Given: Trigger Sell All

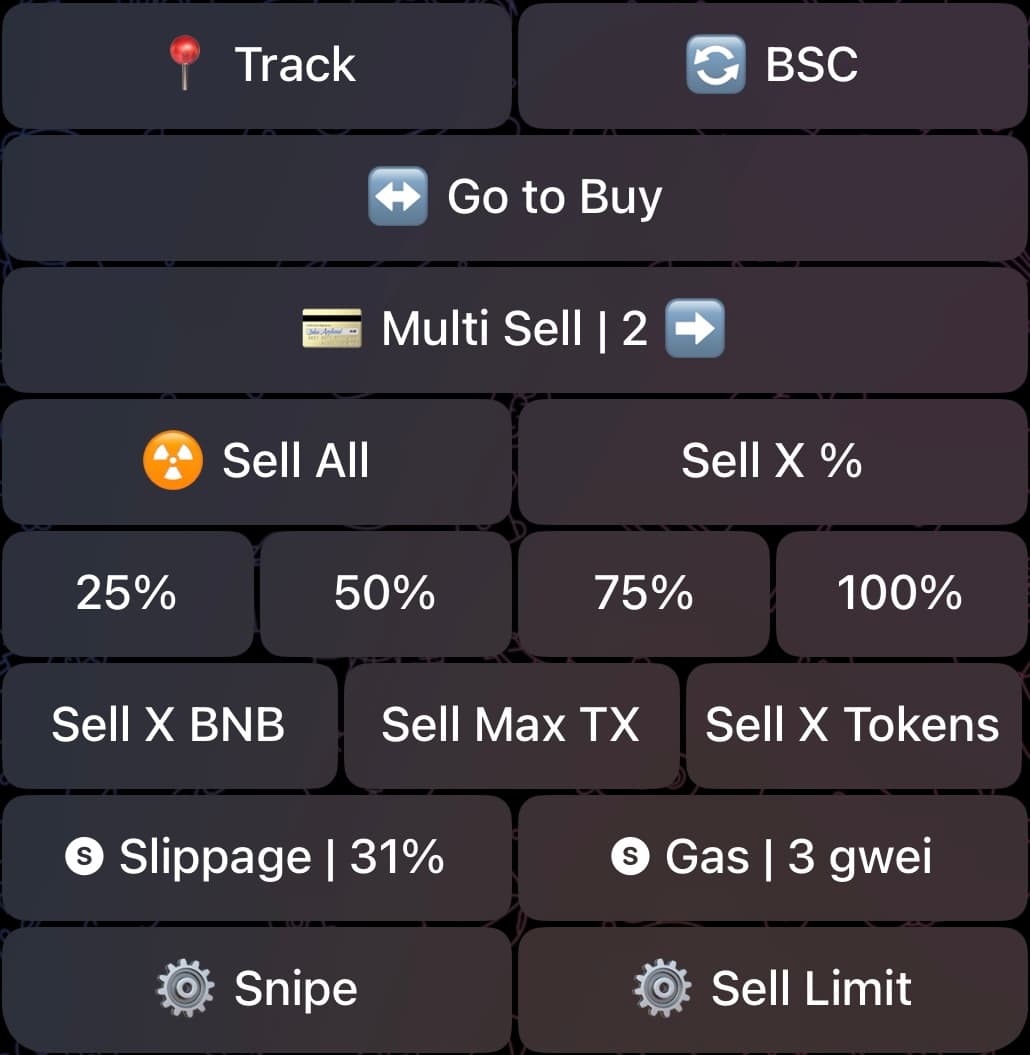Looking at the screenshot, I should (257, 461).
